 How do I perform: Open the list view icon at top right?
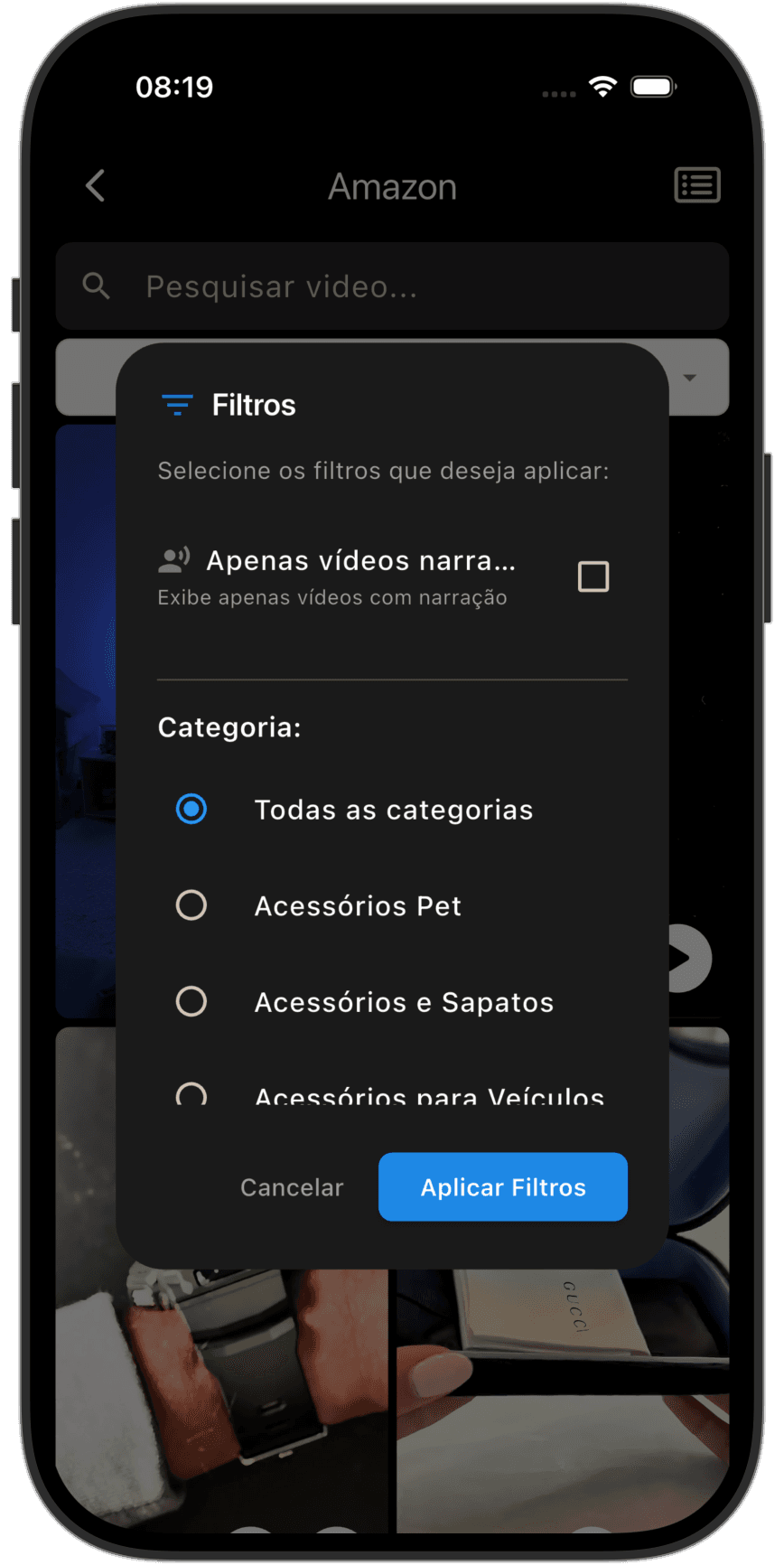click(x=696, y=185)
